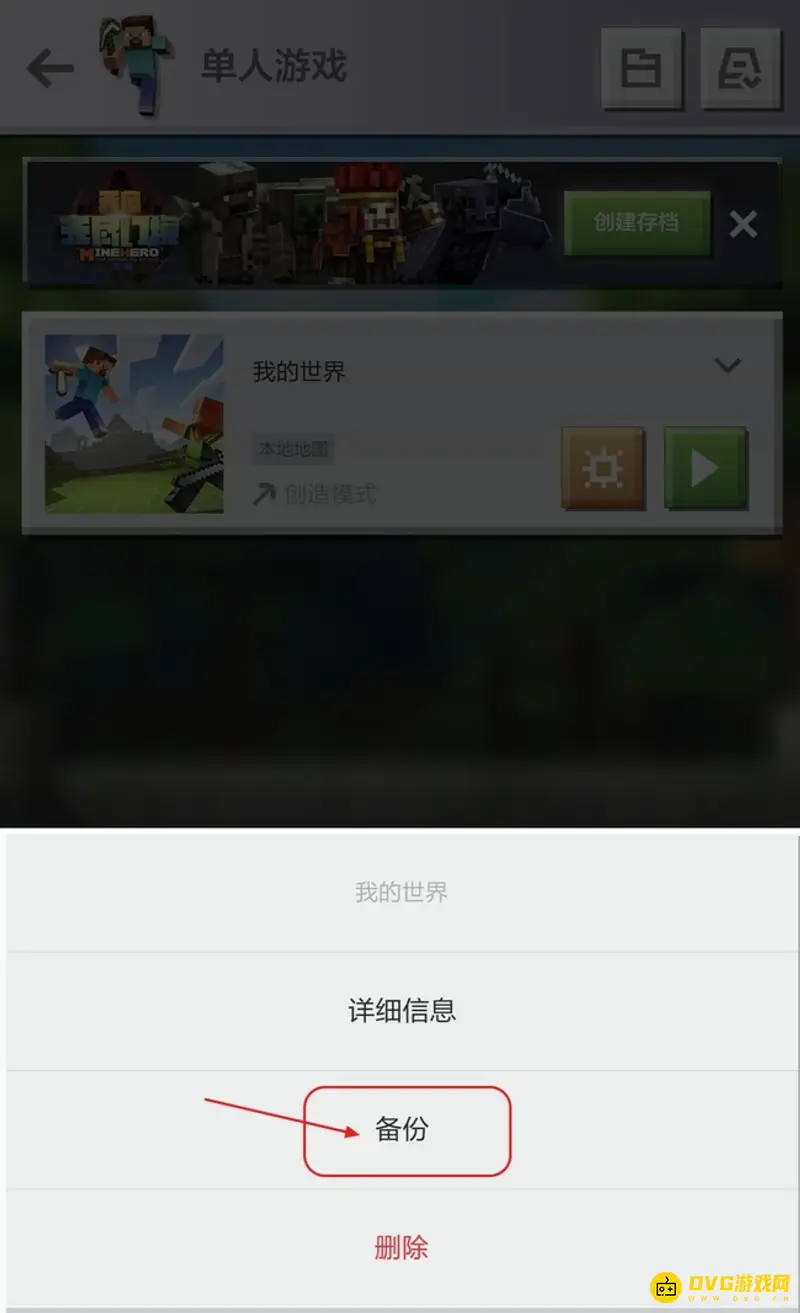The width and height of the screenshot is (800, 1313).
Task: Expand the 我的世界 world card chevron
Action: (727, 366)
